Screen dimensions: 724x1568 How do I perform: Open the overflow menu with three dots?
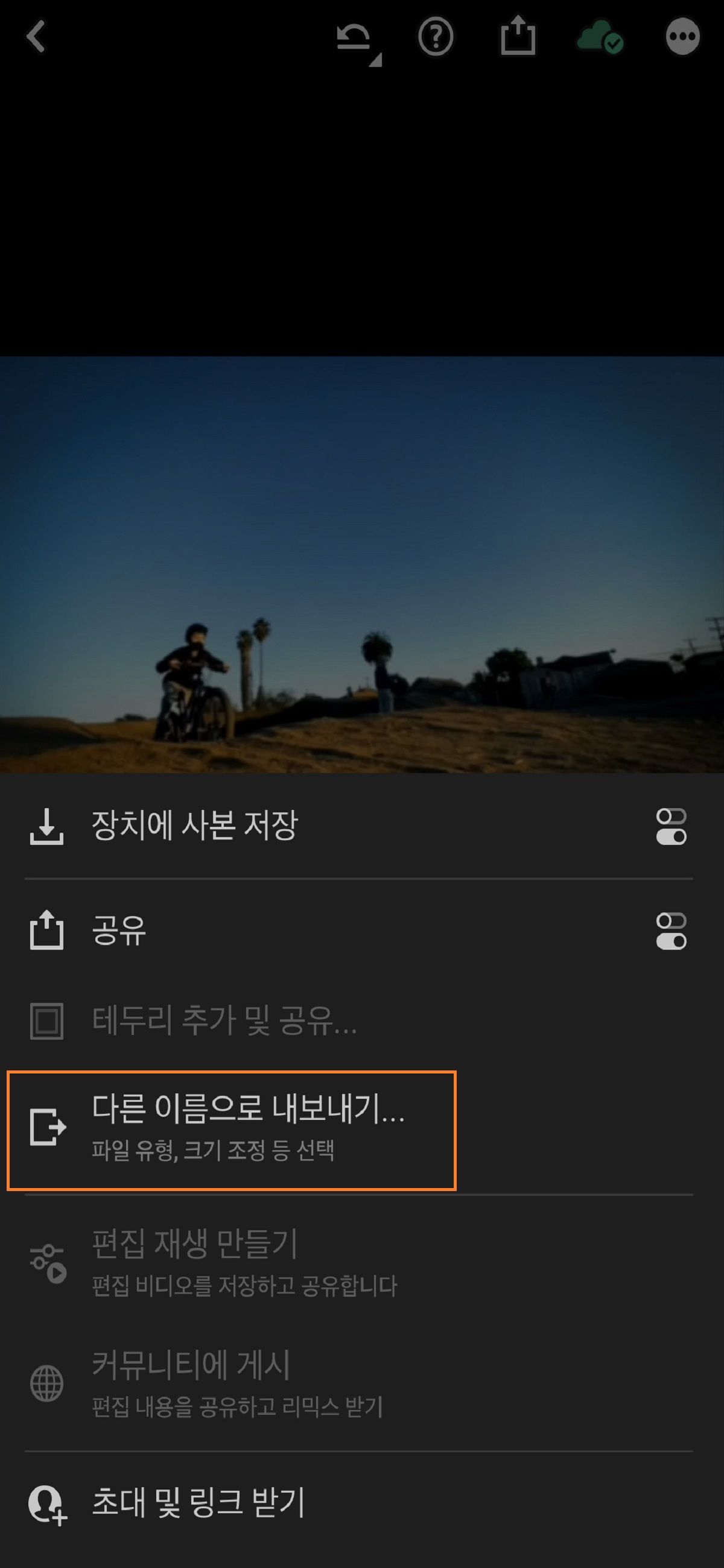click(682, 36)
